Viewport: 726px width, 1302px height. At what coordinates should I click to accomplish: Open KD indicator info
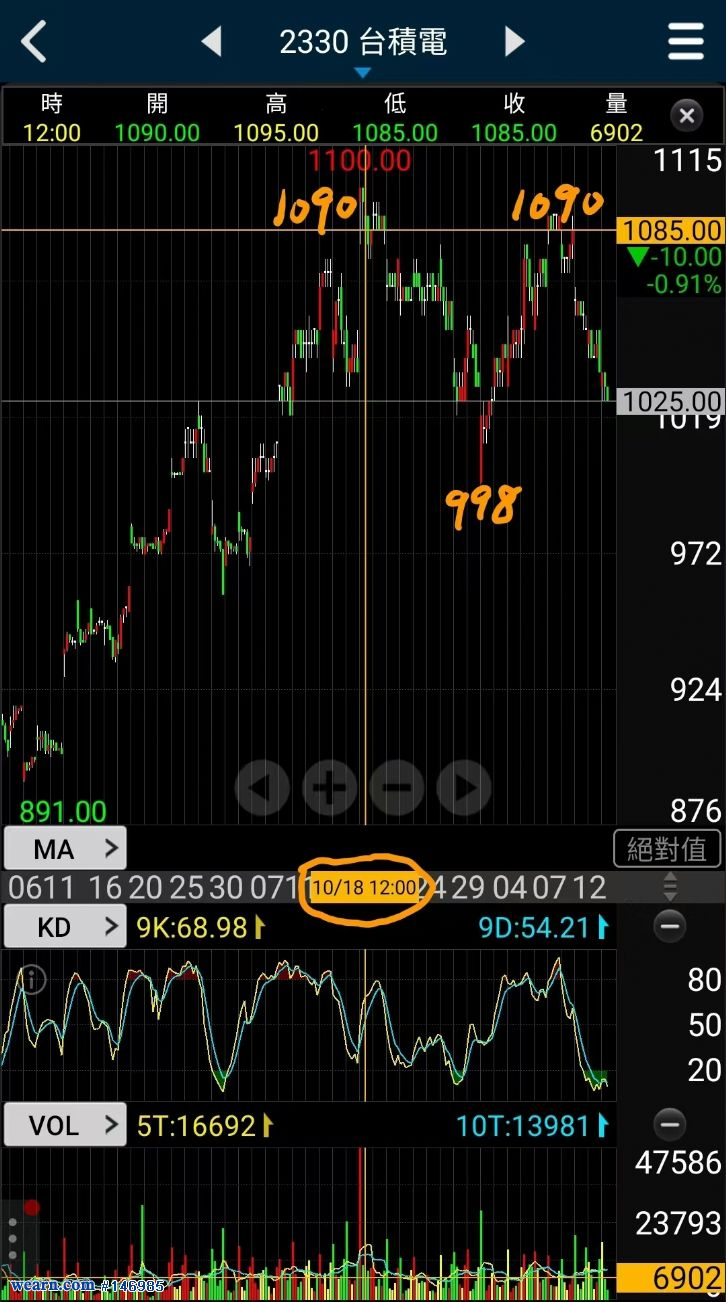[x=31, y=979]
